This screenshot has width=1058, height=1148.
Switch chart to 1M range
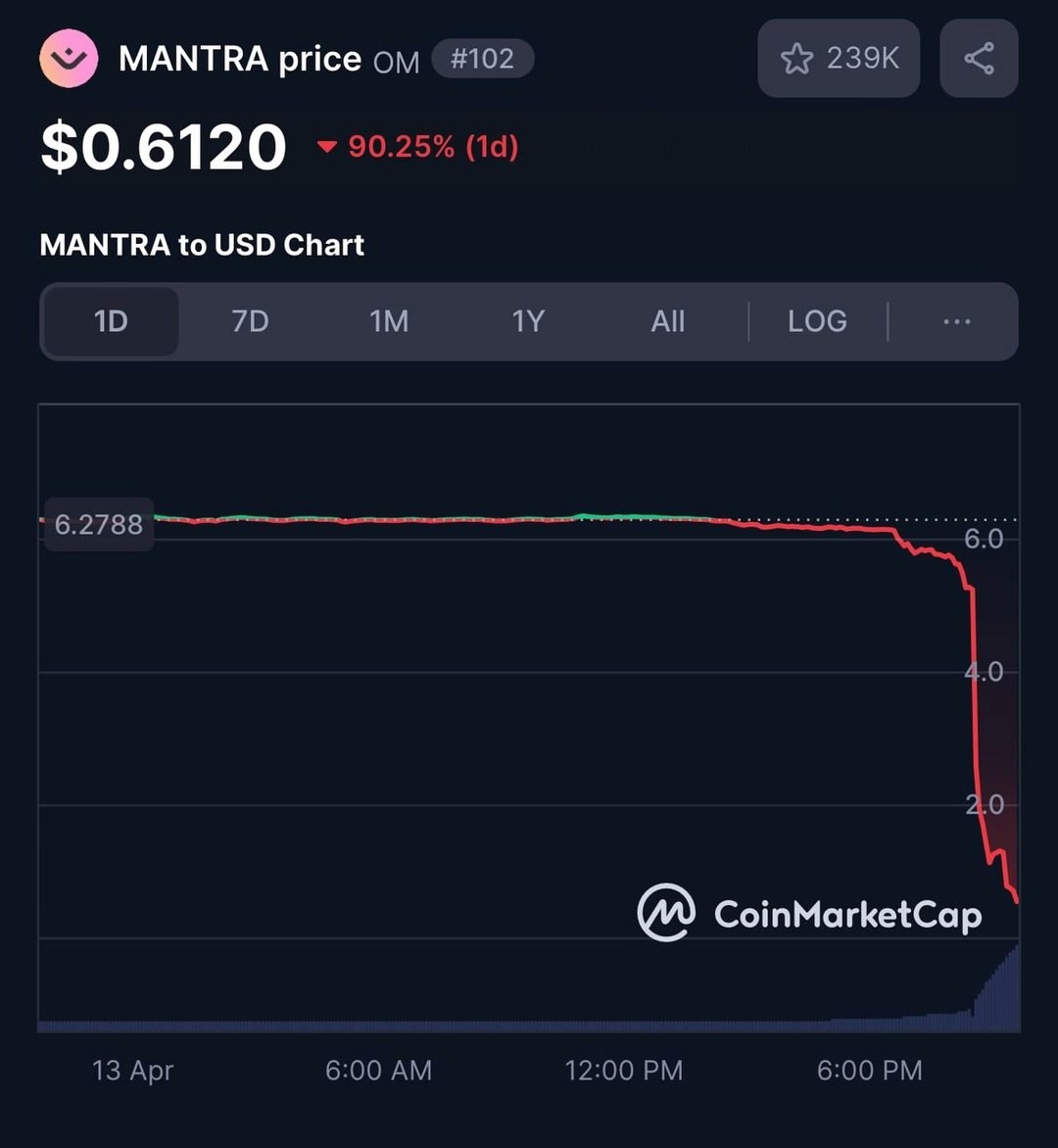389,321
